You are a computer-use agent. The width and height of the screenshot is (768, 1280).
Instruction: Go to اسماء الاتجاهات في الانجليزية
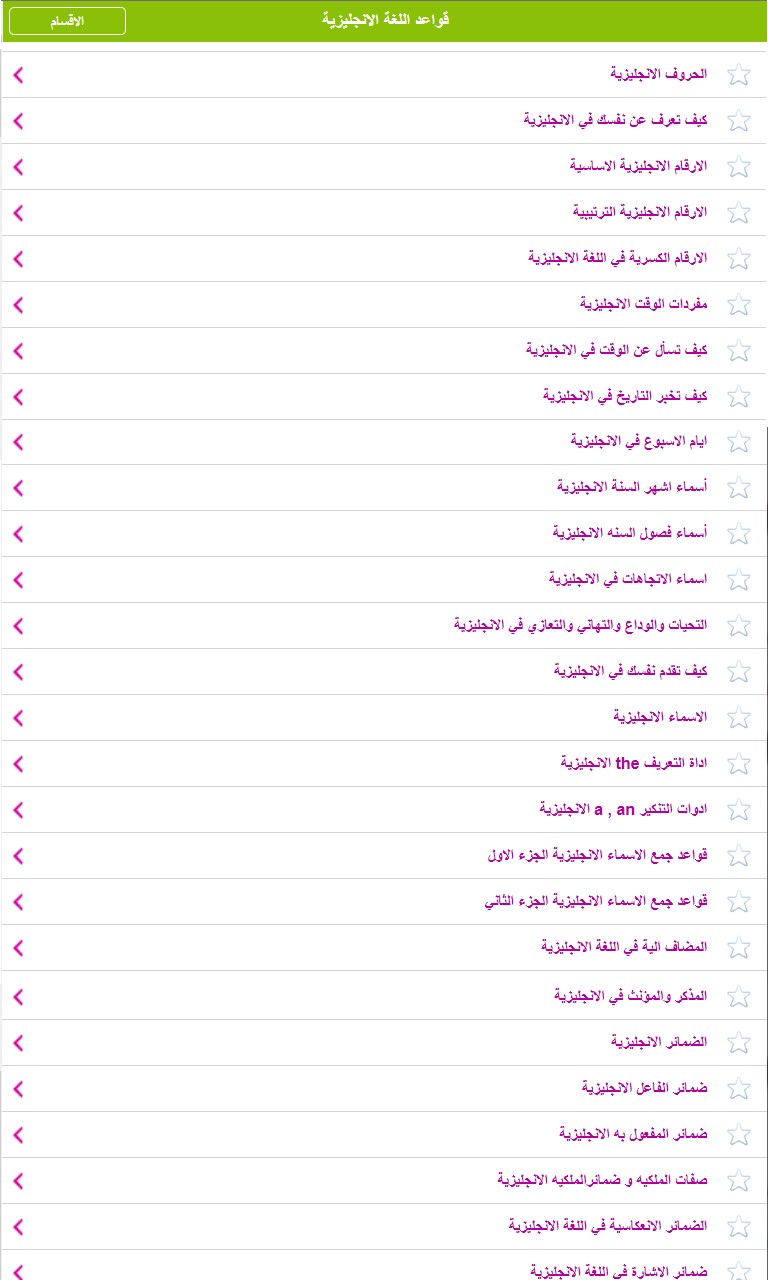(627, 580)
